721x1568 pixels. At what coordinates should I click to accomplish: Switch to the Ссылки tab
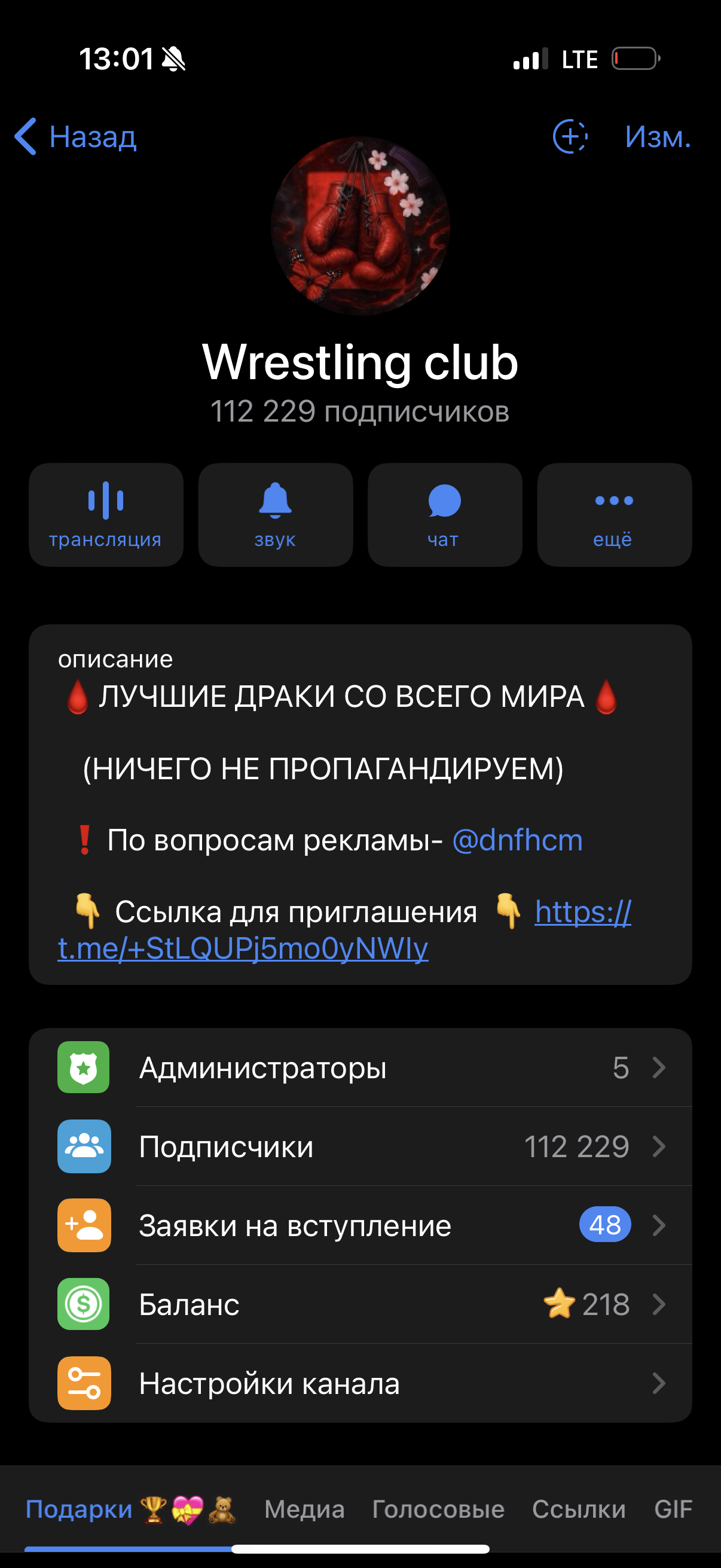pyautogui.click(x=579, y=1509)
